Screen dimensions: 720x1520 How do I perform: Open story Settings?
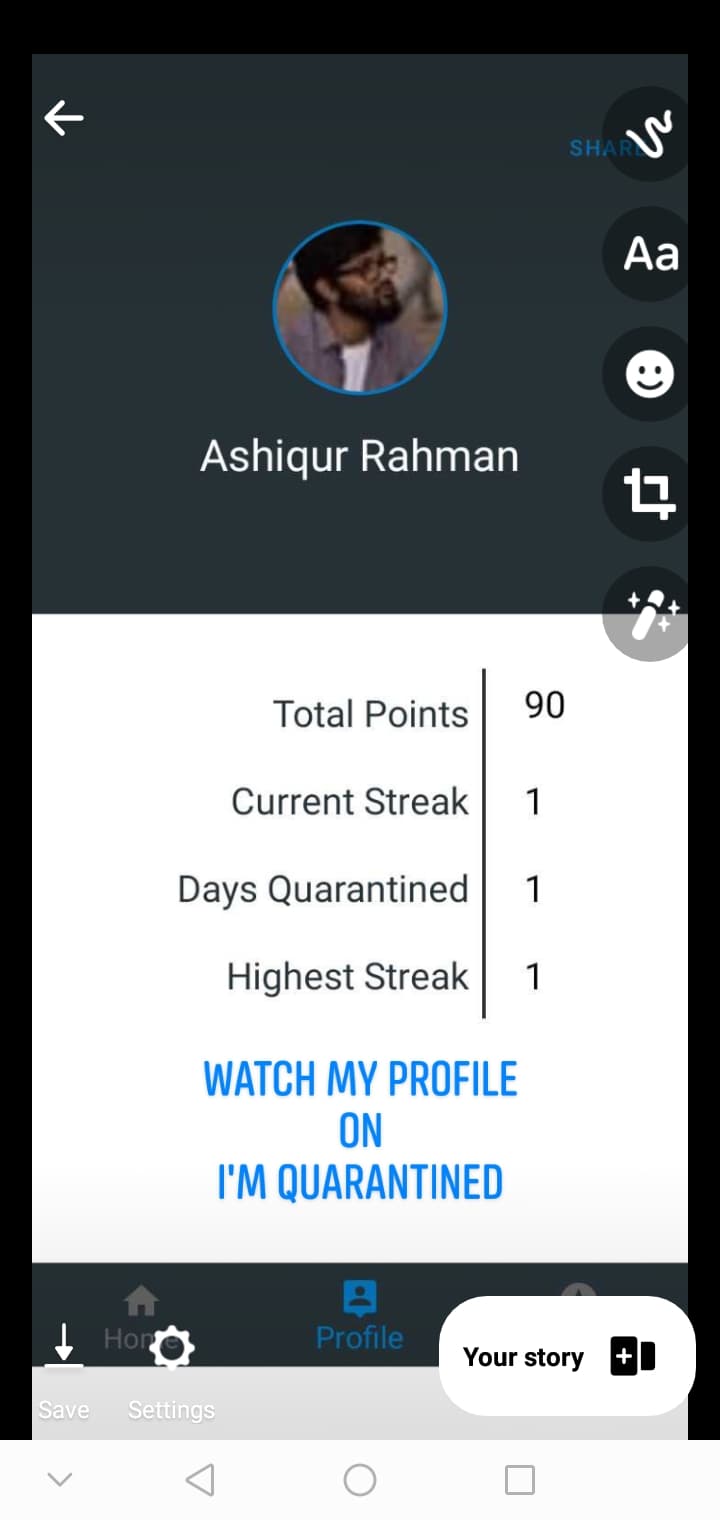[x=171, y=1371]
